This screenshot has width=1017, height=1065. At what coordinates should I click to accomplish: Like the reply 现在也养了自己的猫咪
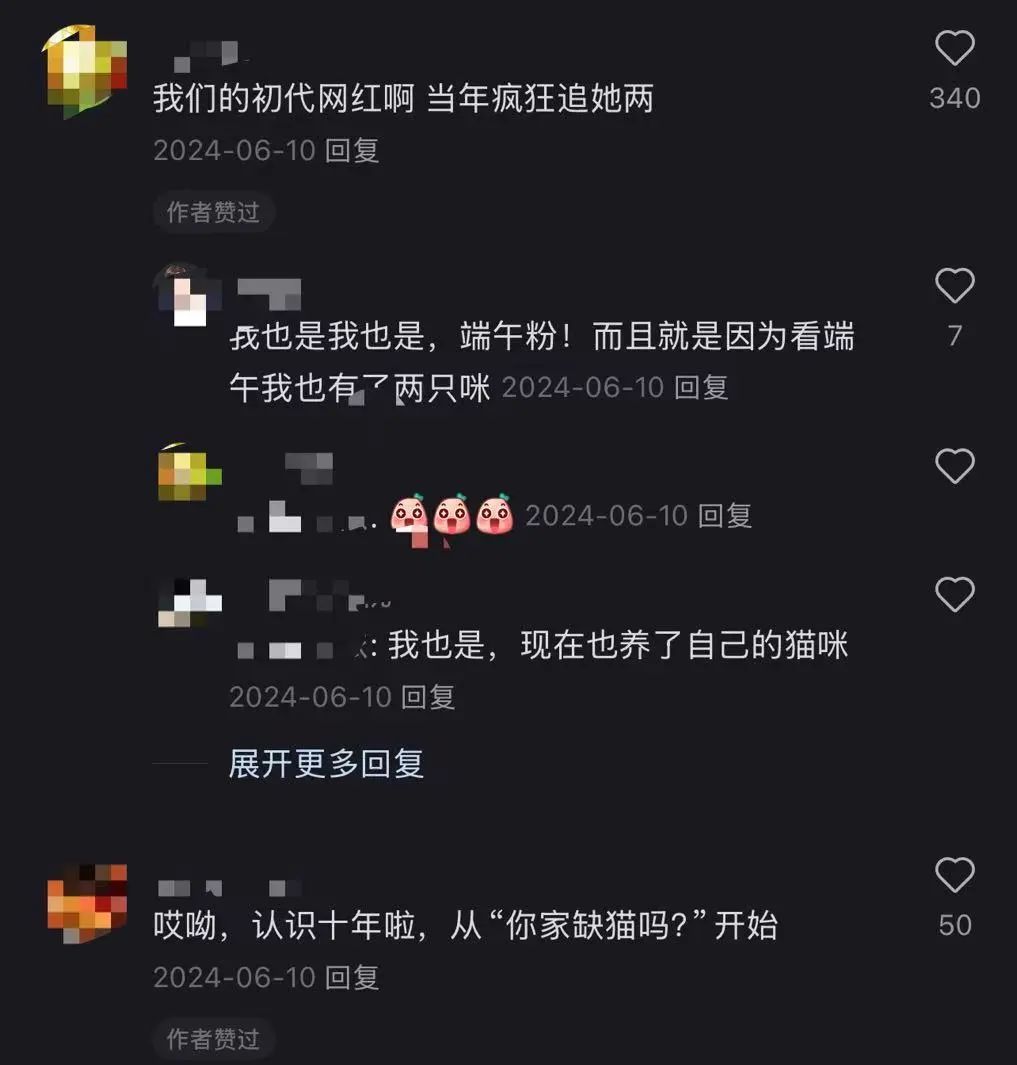(954, 595)
